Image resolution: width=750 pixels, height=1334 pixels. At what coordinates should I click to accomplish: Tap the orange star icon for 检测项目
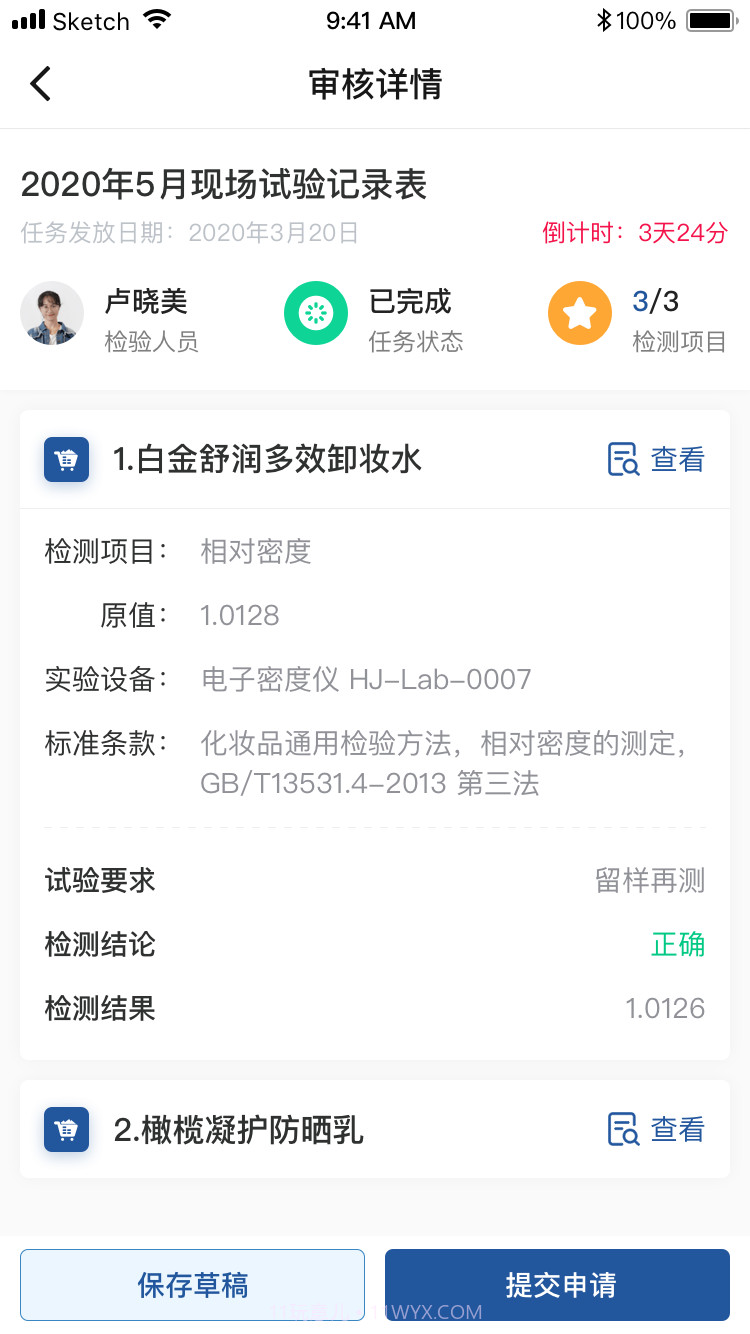point(580,313)
